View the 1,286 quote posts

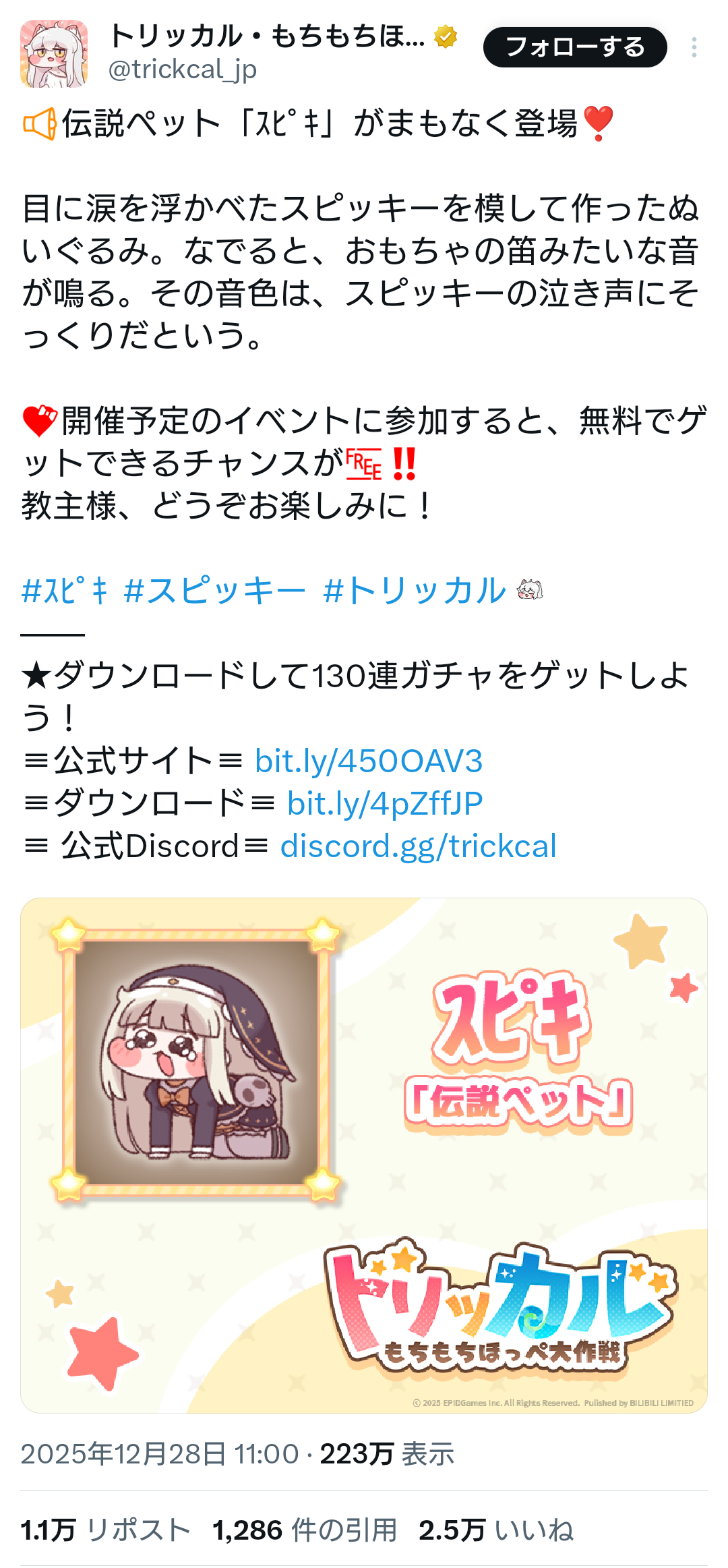coord(305,1530)
